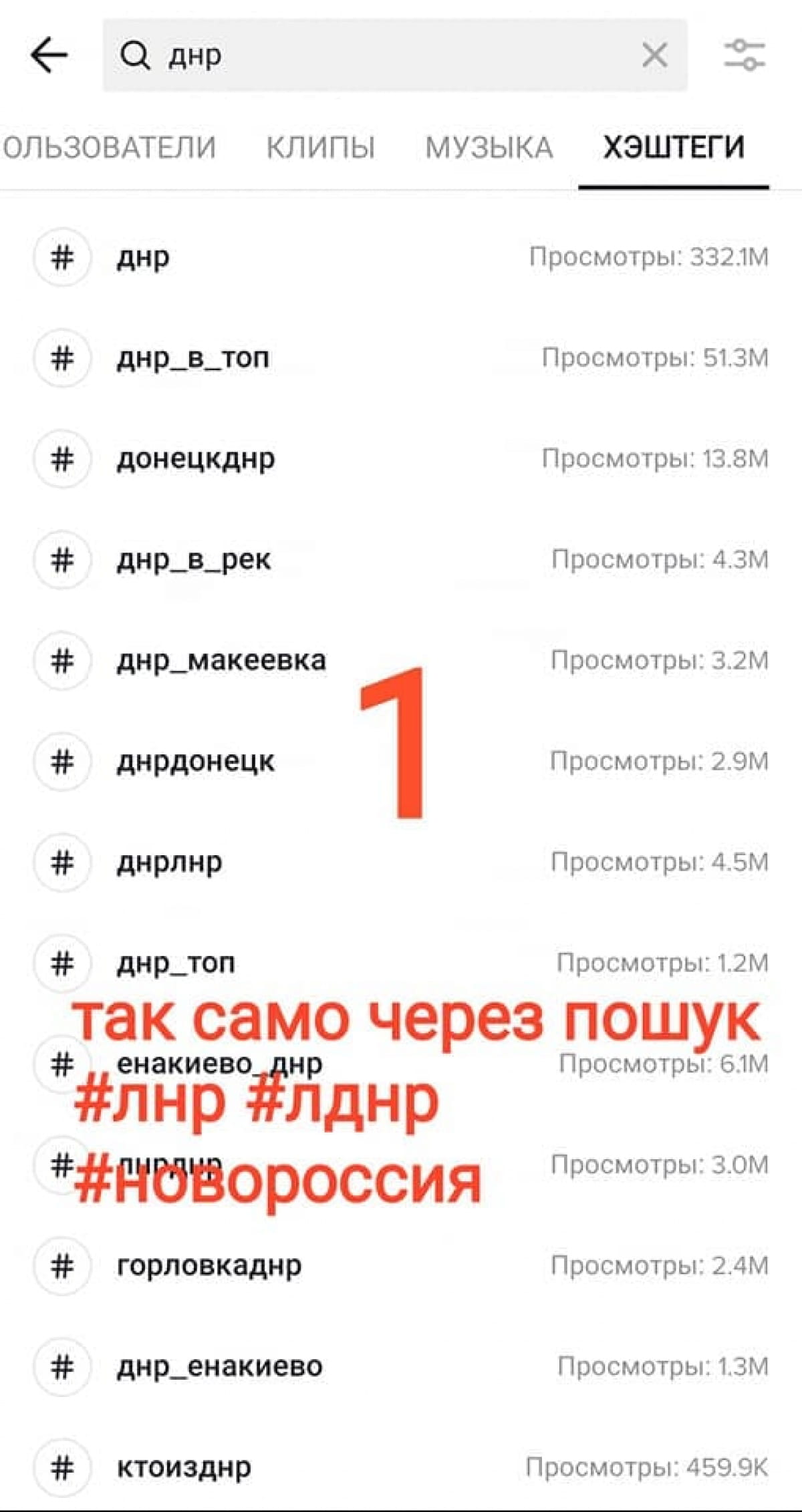Switch to the Клипы tab
The width and height of the screenshot is (802, 1512).
pos(321,147)
